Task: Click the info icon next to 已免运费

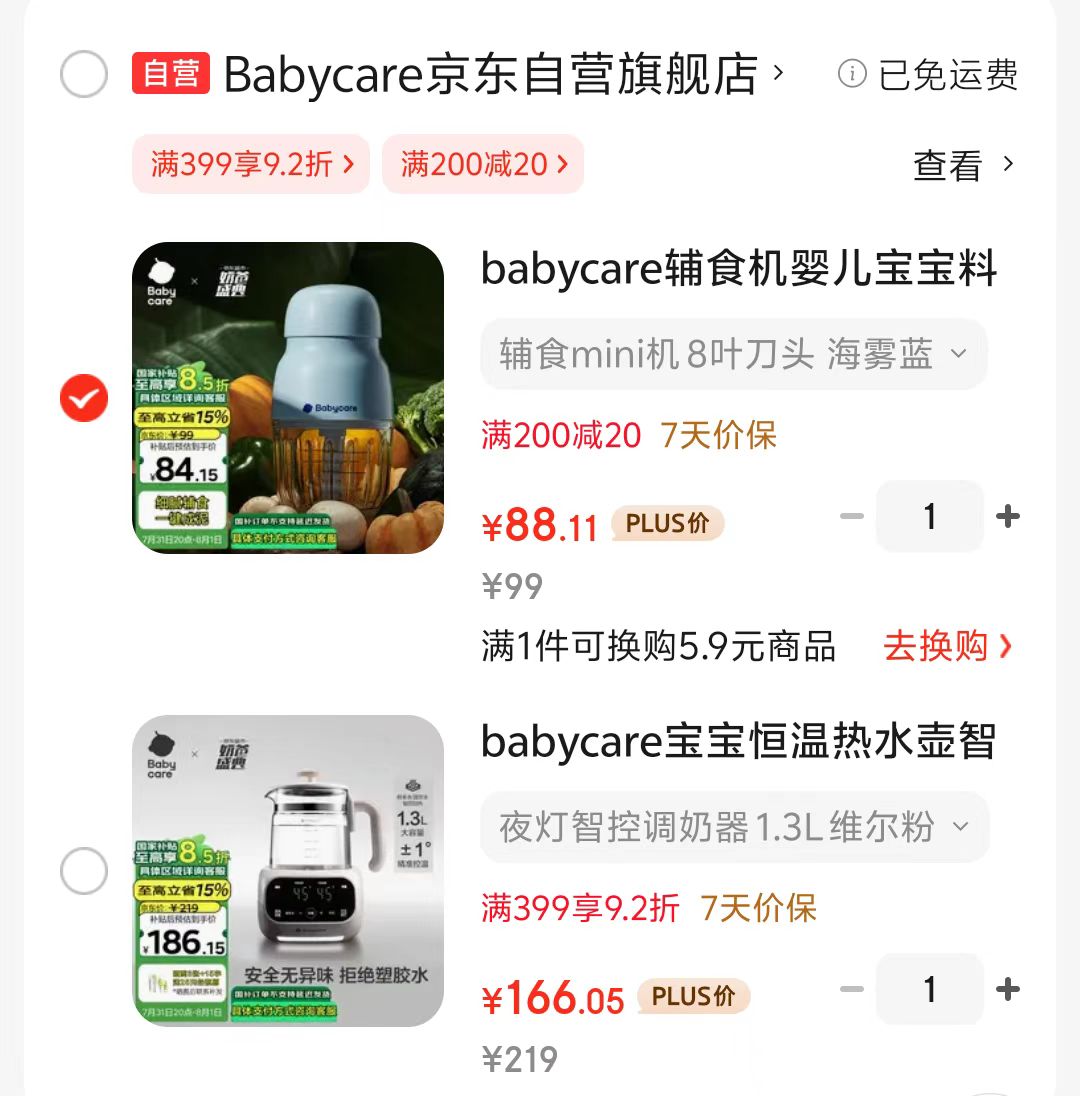Action: pyautogui.click(x=849, y=74)
